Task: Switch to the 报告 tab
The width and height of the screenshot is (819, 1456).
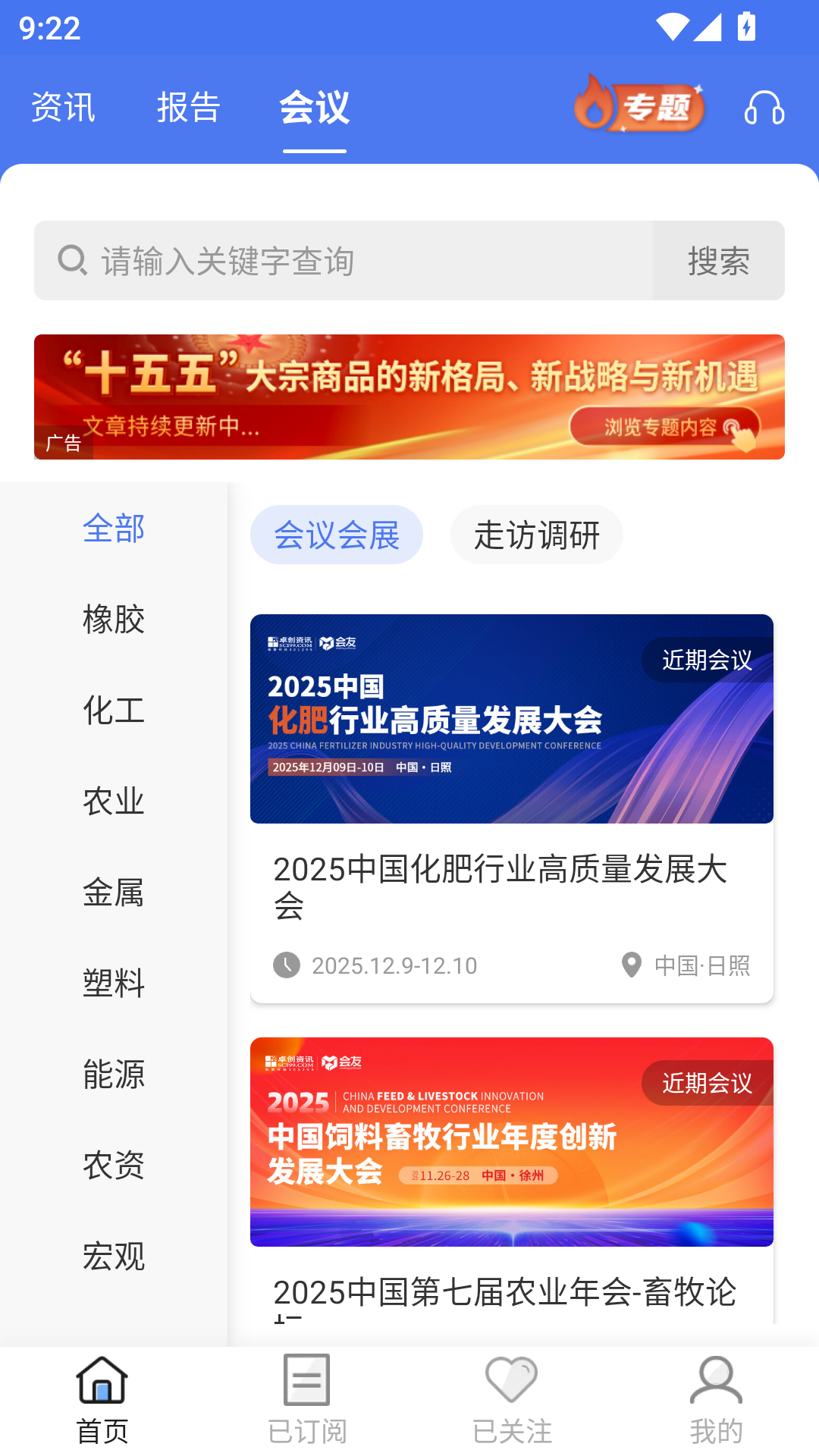Action: [189, 107]
